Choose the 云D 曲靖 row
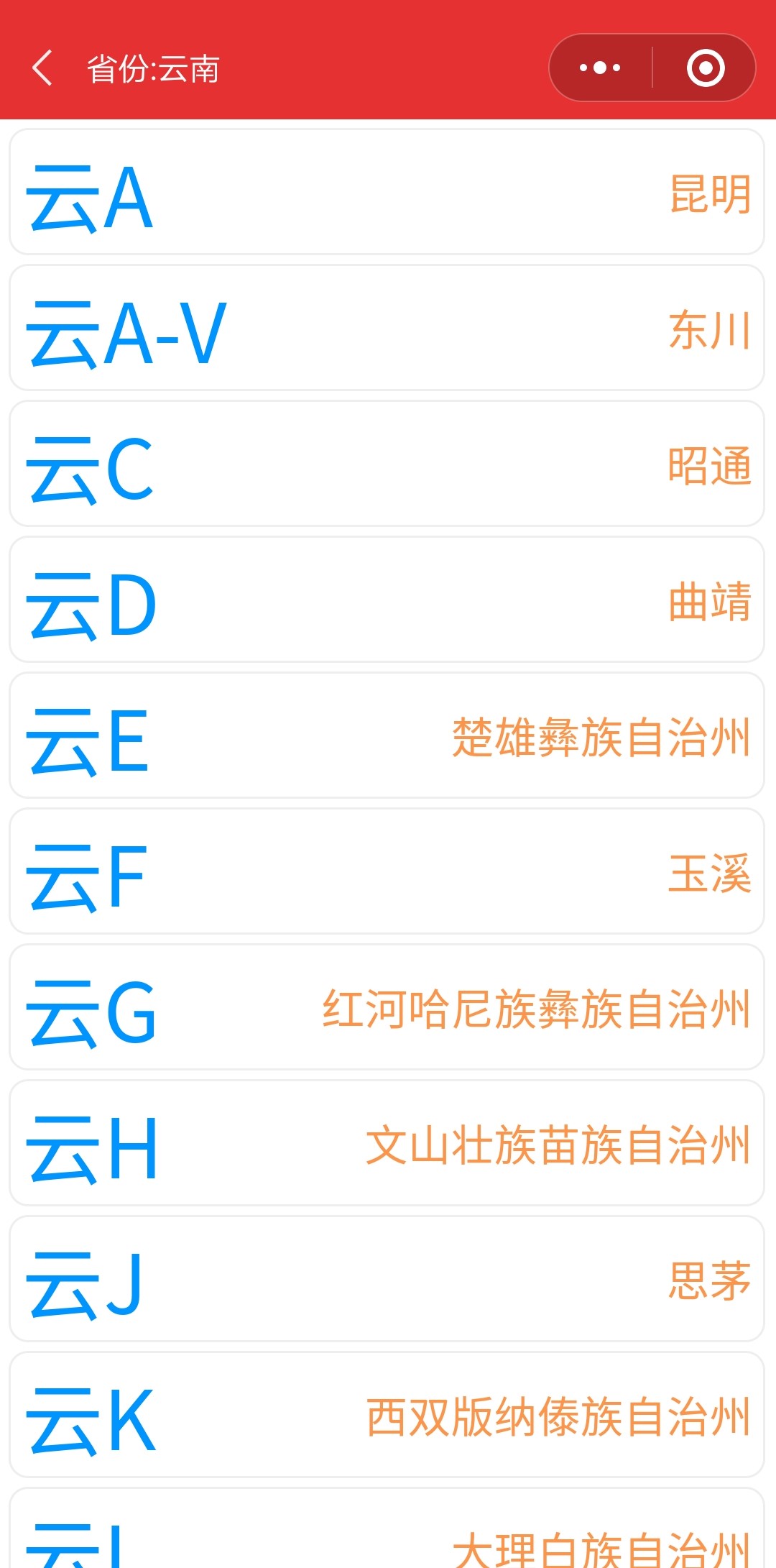The height and width of the screenshot is (1568, 776). (x=387, y=600)
